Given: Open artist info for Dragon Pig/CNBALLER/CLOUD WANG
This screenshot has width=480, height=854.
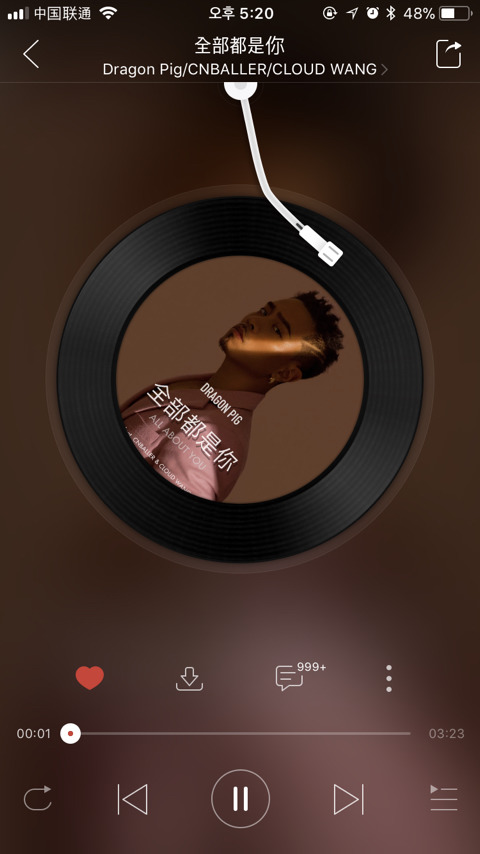Looking at the screenshot, I should coord(245,69).
